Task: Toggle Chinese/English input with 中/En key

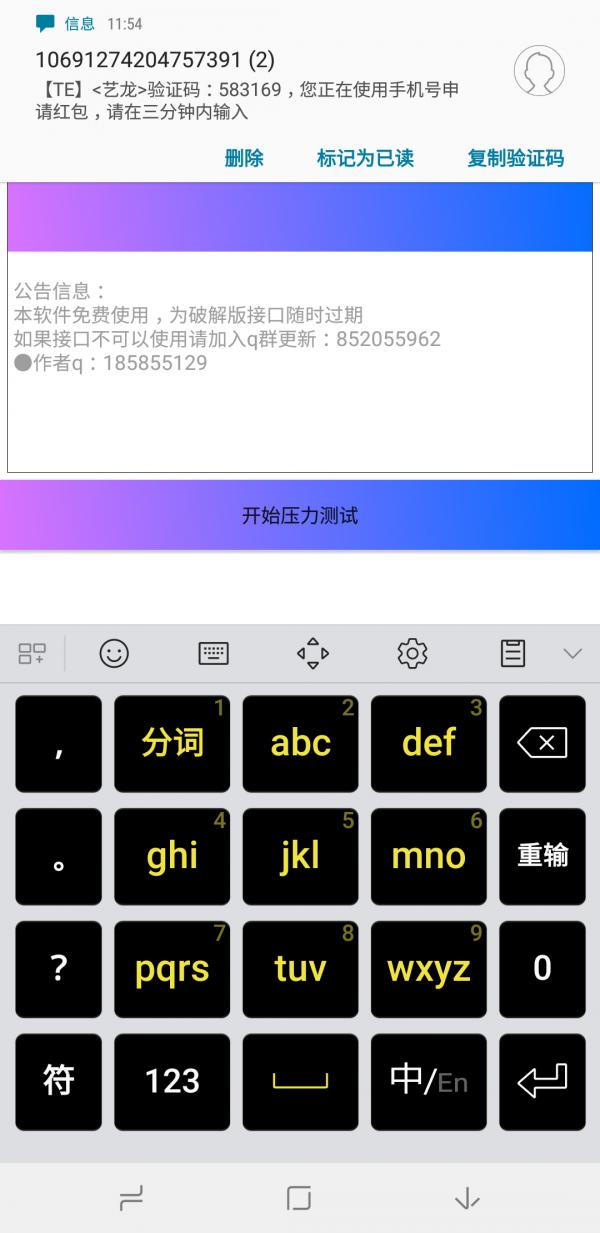Action: 428,1081
